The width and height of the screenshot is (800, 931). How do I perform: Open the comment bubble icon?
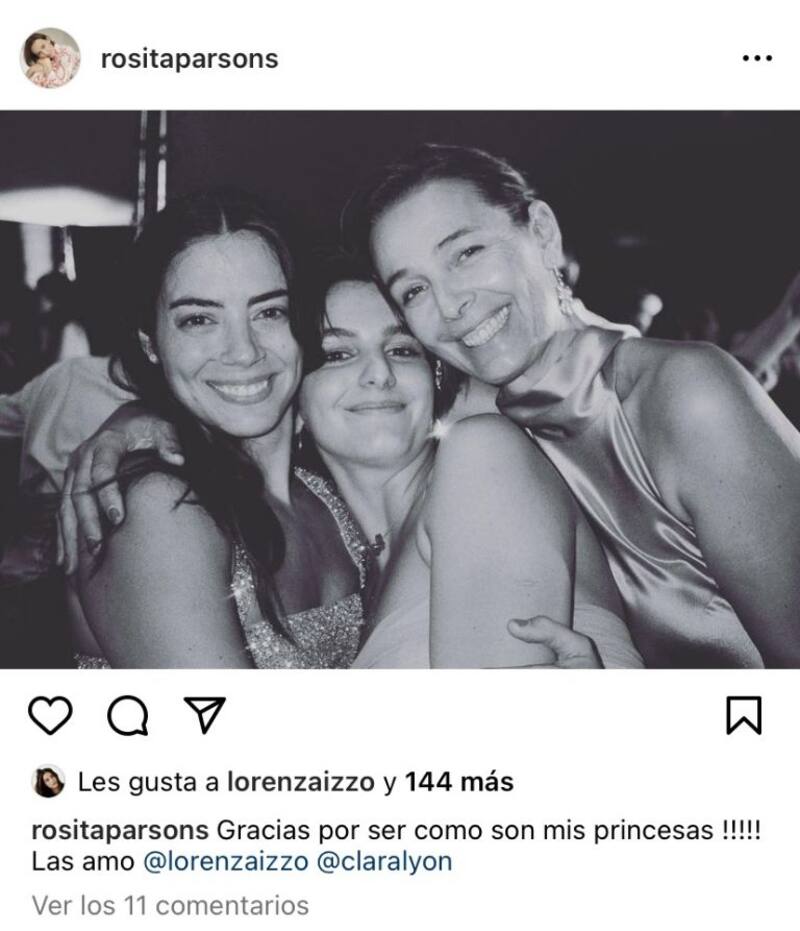click(128, 715)
